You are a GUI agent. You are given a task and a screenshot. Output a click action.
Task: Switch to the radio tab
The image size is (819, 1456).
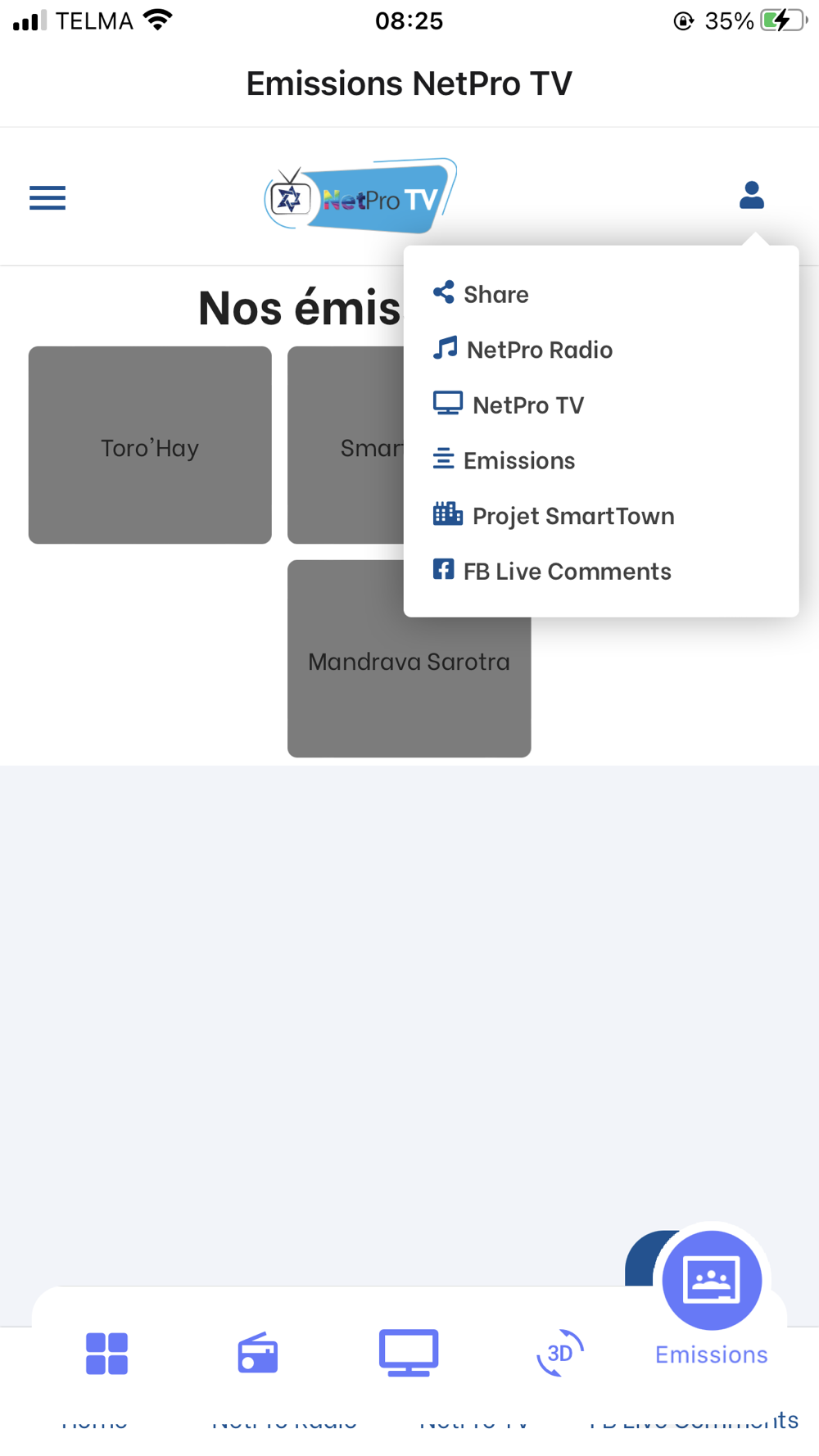[x=258, y=1353]
